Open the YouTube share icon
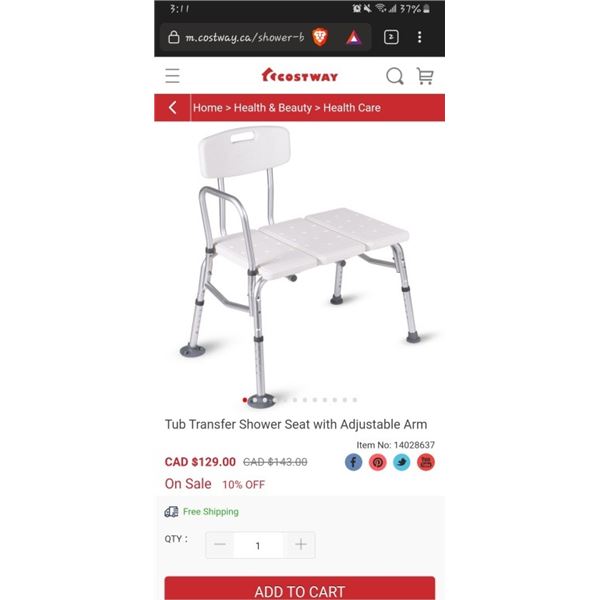This screenshot has height=600, width=600. 426,462
